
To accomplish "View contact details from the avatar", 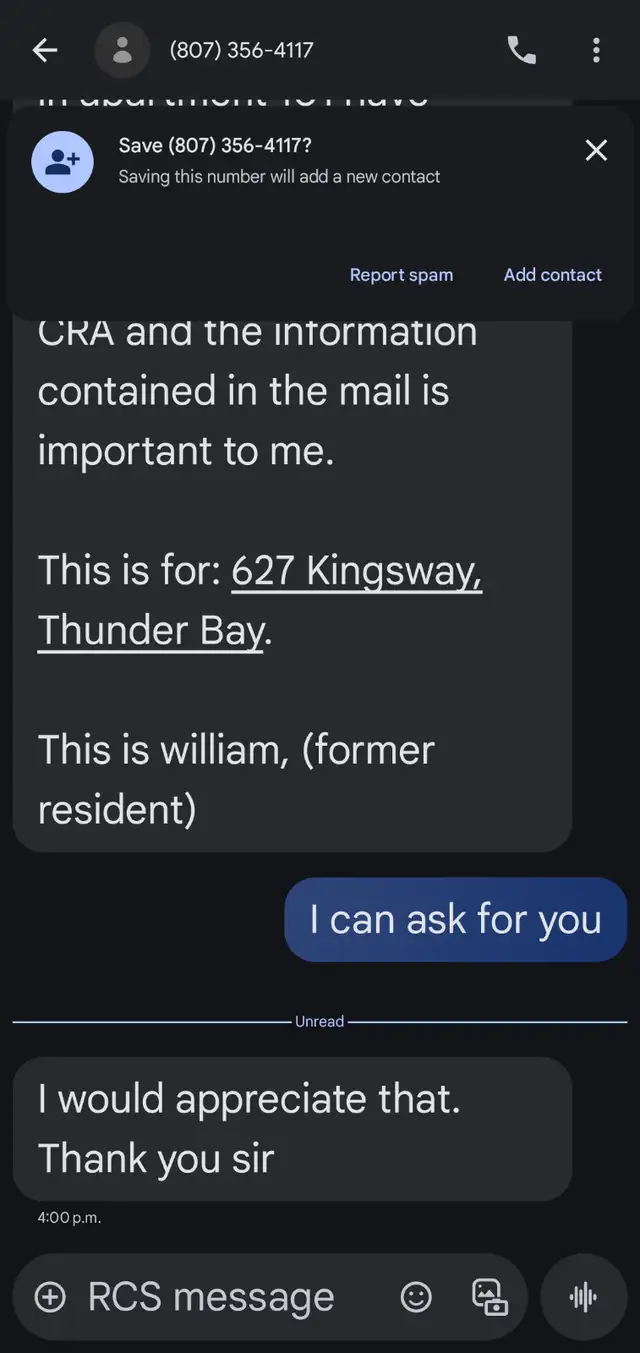I will coord(122,50).
